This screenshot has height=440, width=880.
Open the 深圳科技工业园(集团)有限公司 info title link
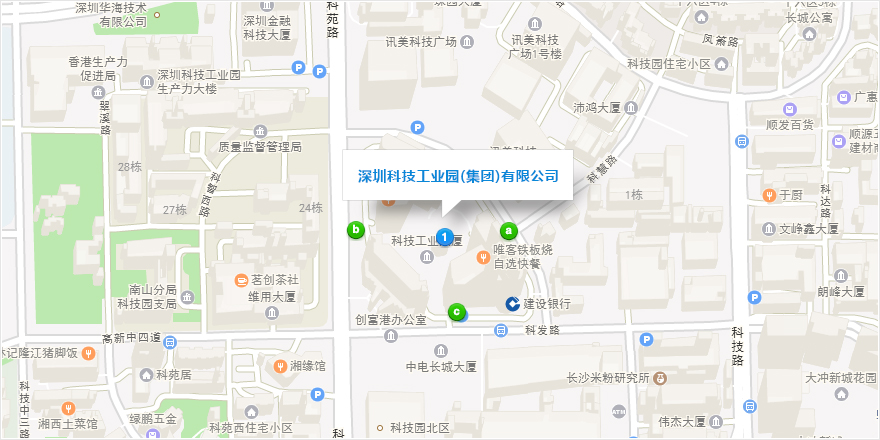pyautogui.click(x=457, y=176)
